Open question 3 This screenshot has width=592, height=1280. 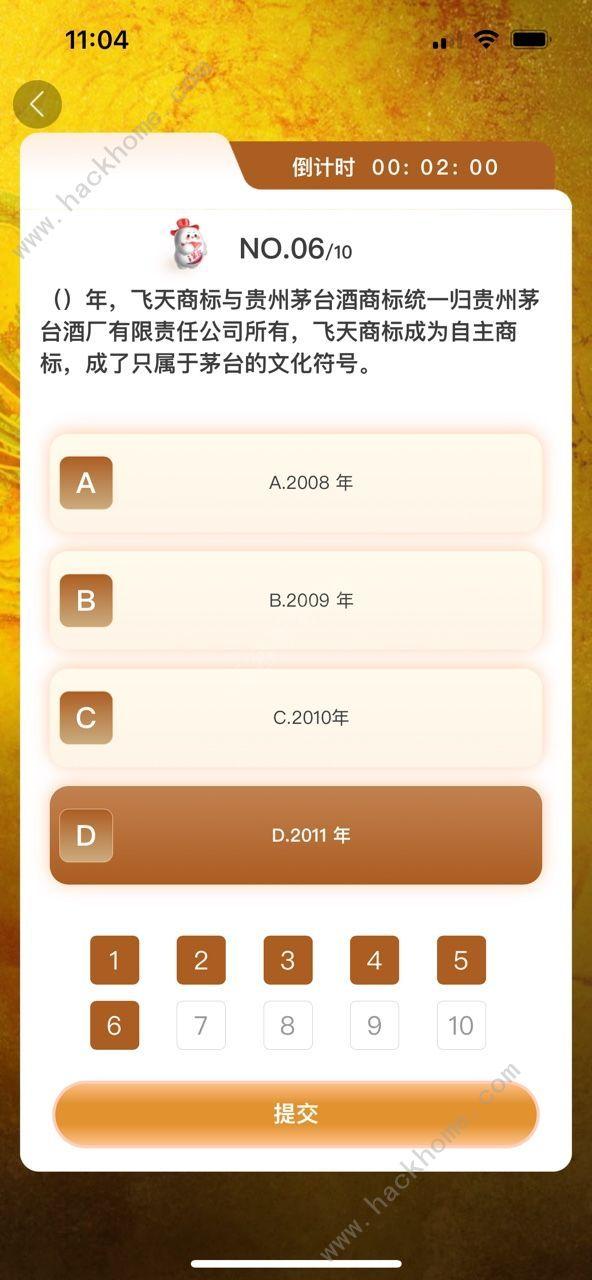pos(288,961)
